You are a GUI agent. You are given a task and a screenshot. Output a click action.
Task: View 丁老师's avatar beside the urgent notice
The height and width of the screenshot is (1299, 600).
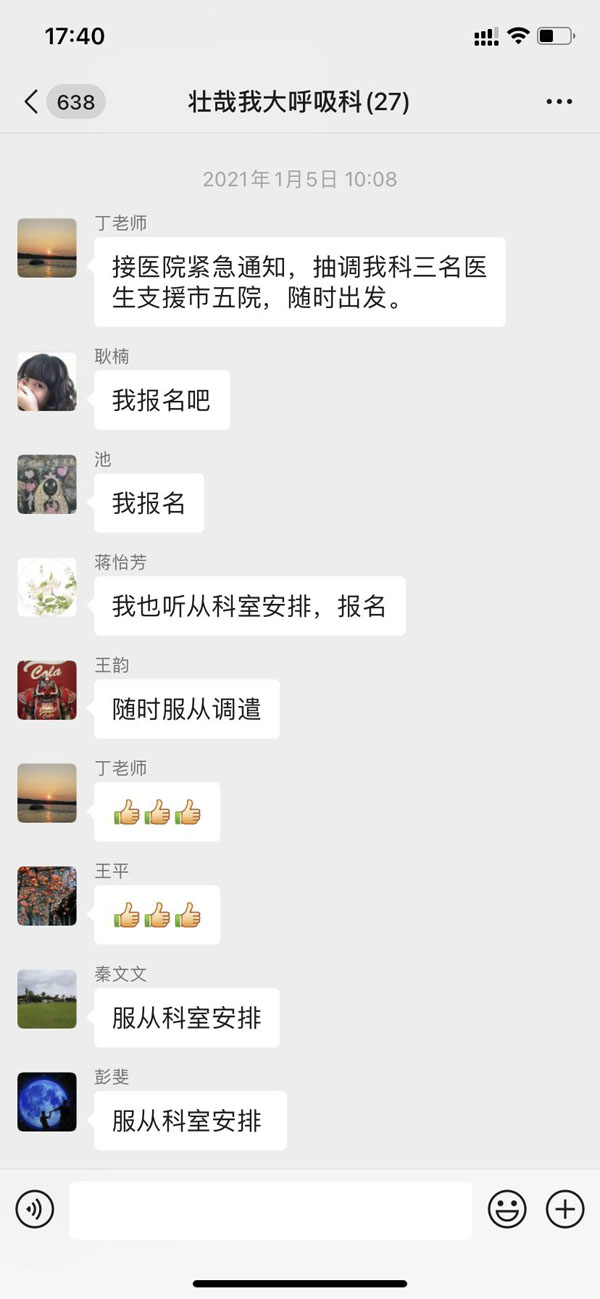click(x=47, y=247)
